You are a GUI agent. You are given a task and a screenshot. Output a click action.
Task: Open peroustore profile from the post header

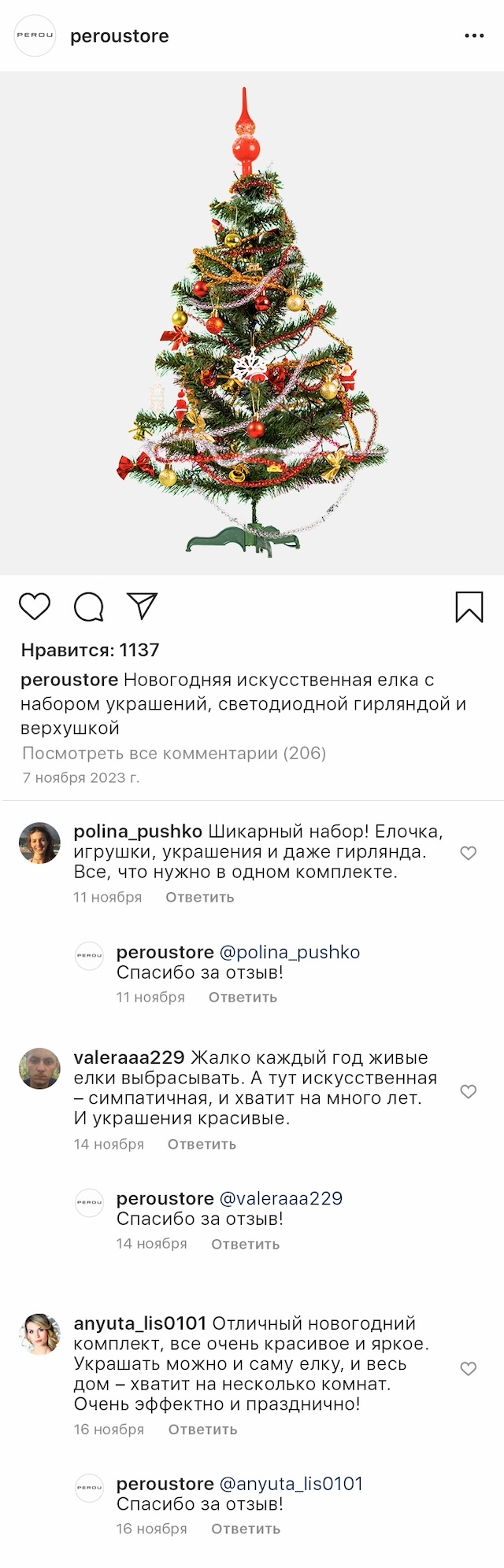coord(119,36)
